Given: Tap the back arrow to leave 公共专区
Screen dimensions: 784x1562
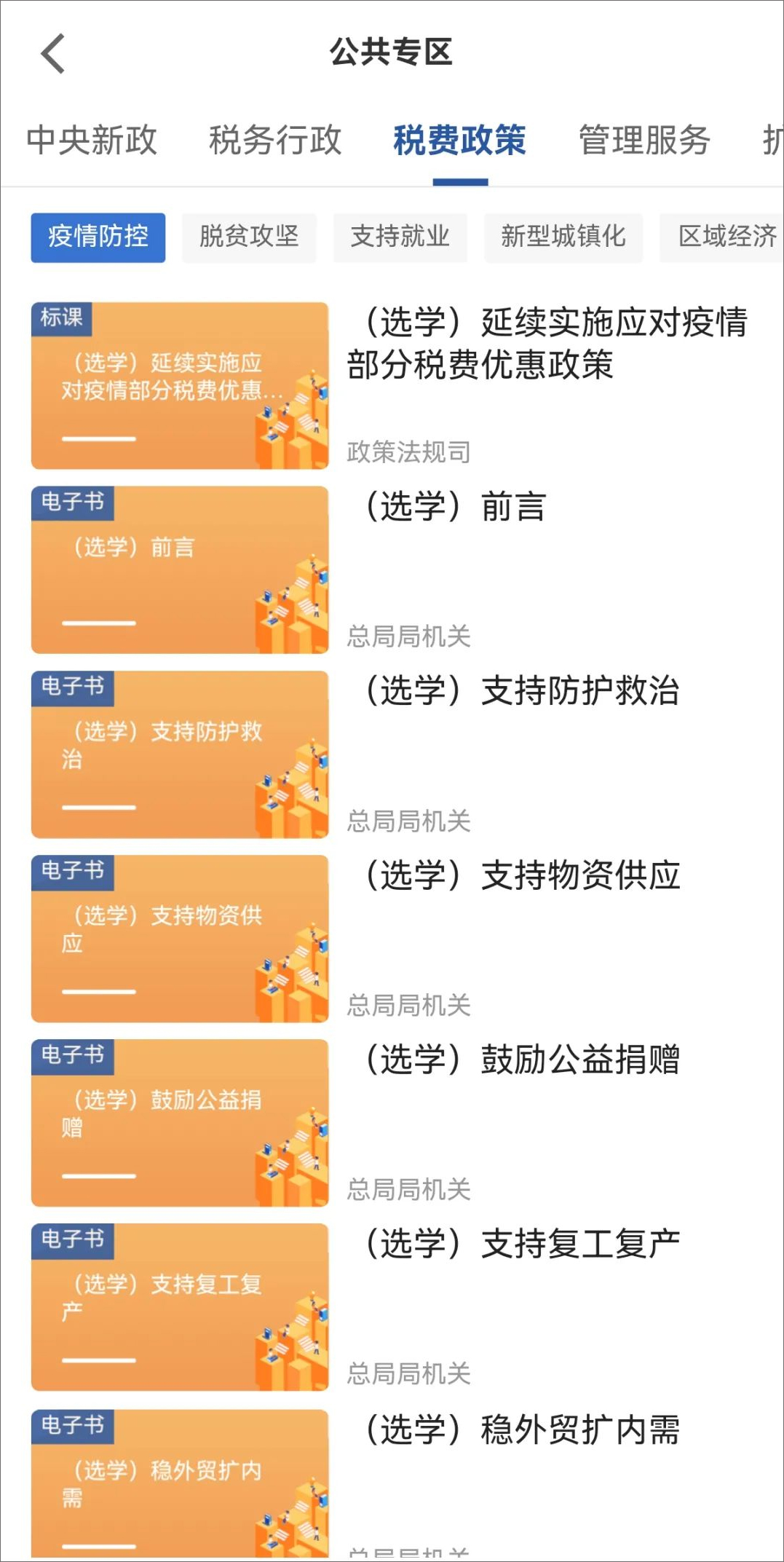Looking at the screenshot, I should click(x=52, y=54).
